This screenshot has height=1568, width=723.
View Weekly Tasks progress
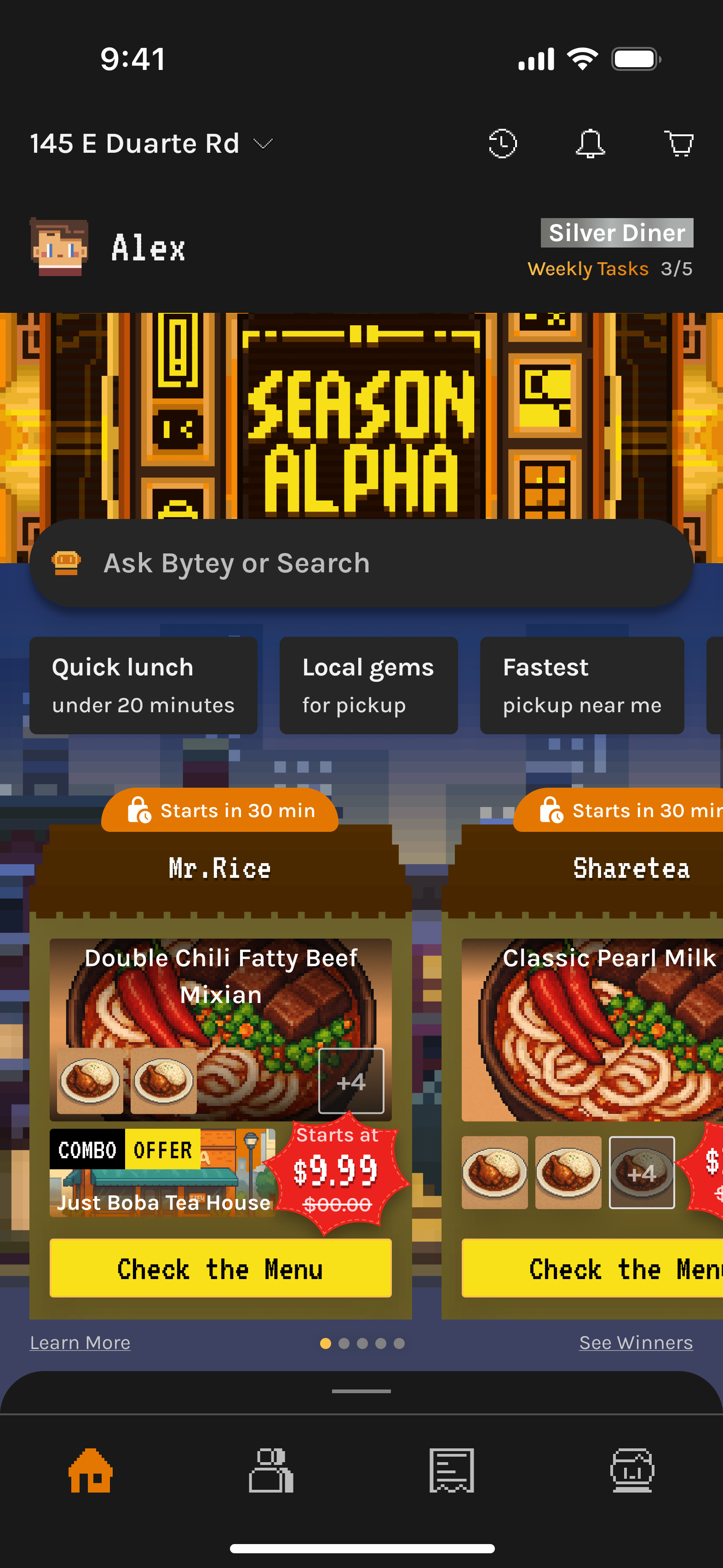(x=610, y=268)
